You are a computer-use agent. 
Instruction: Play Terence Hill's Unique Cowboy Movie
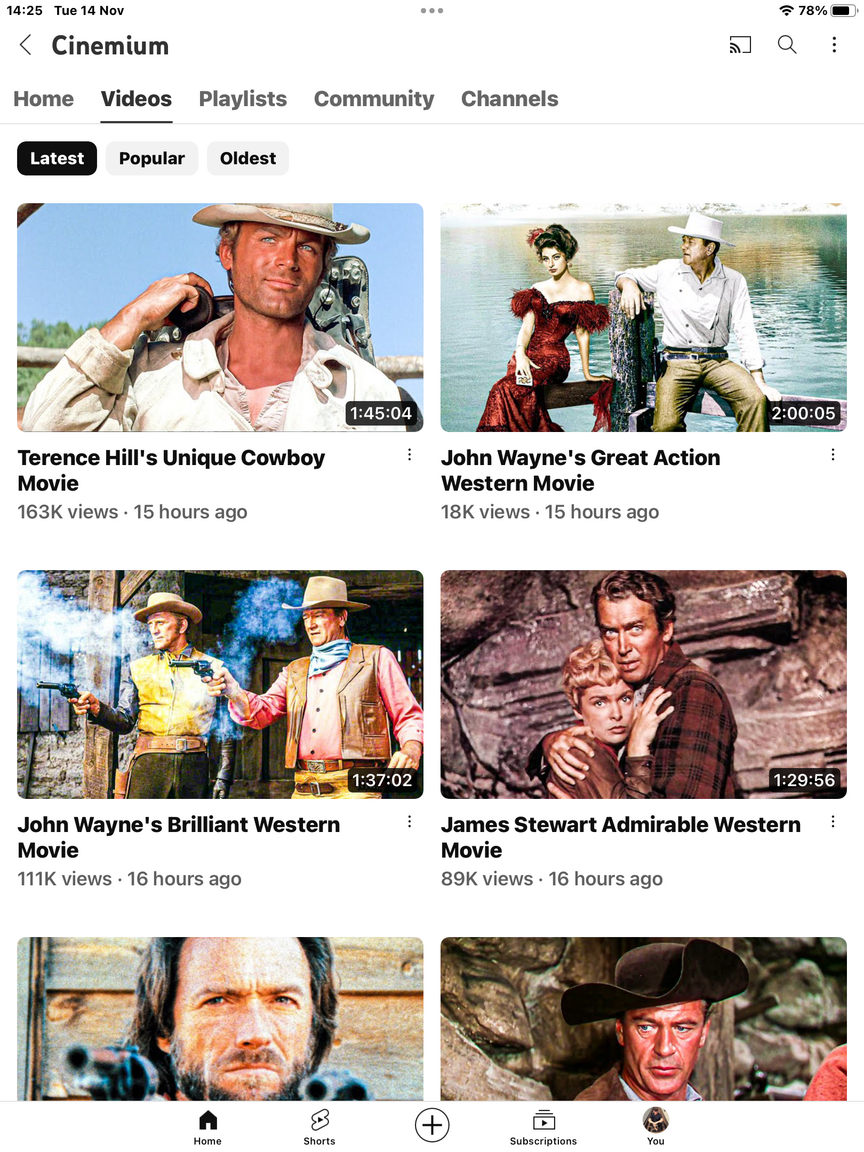(220, 317)
